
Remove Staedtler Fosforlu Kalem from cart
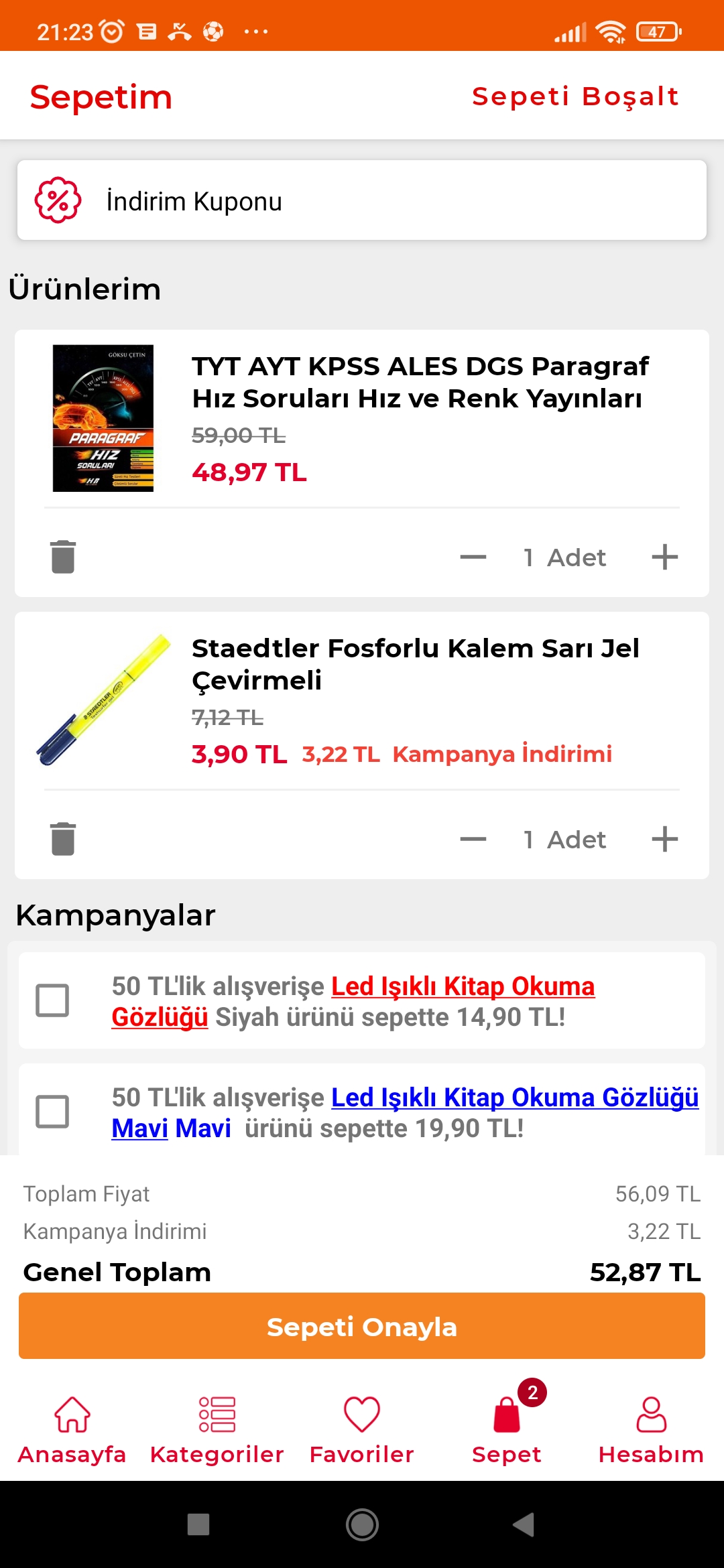pos(63,839)
